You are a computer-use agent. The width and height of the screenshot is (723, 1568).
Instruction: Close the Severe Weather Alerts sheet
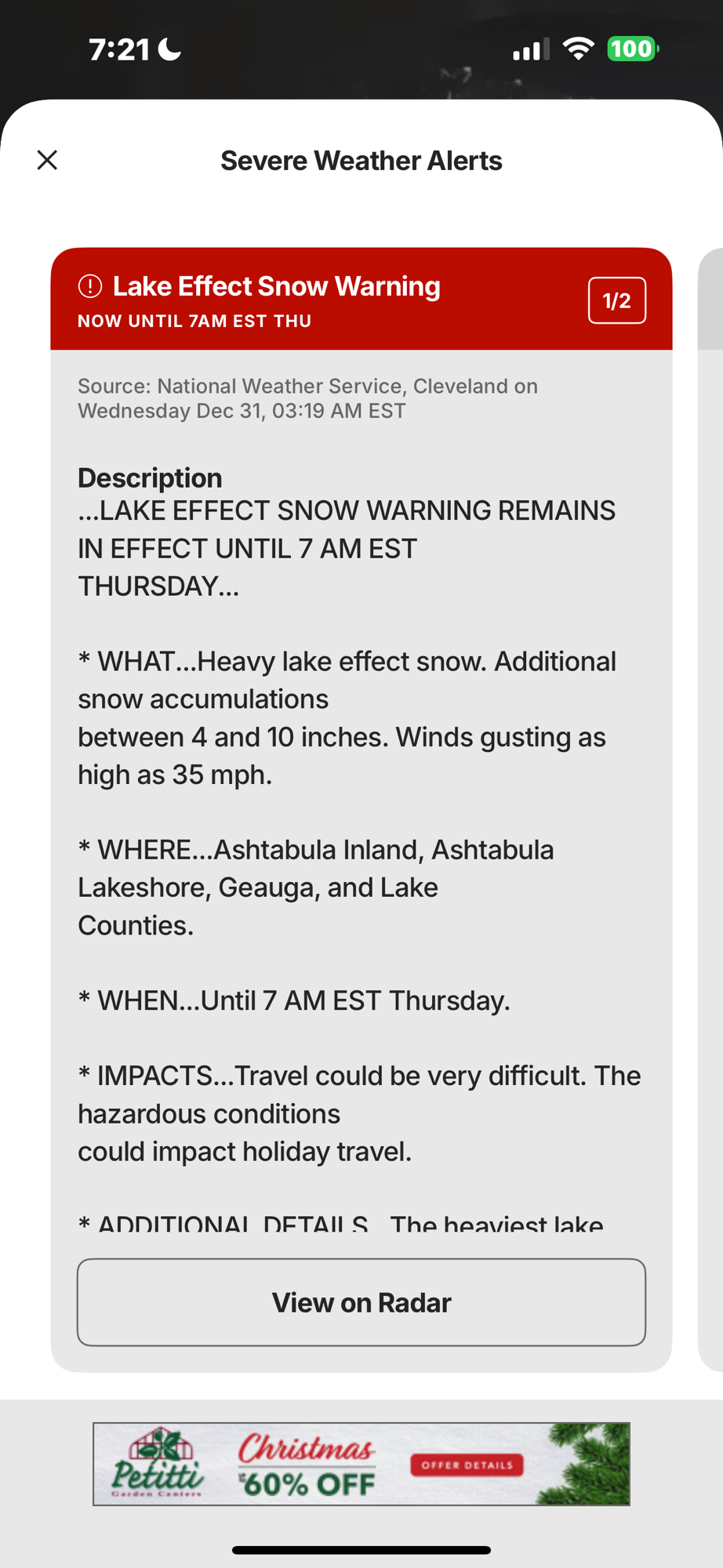coord(47,160)
